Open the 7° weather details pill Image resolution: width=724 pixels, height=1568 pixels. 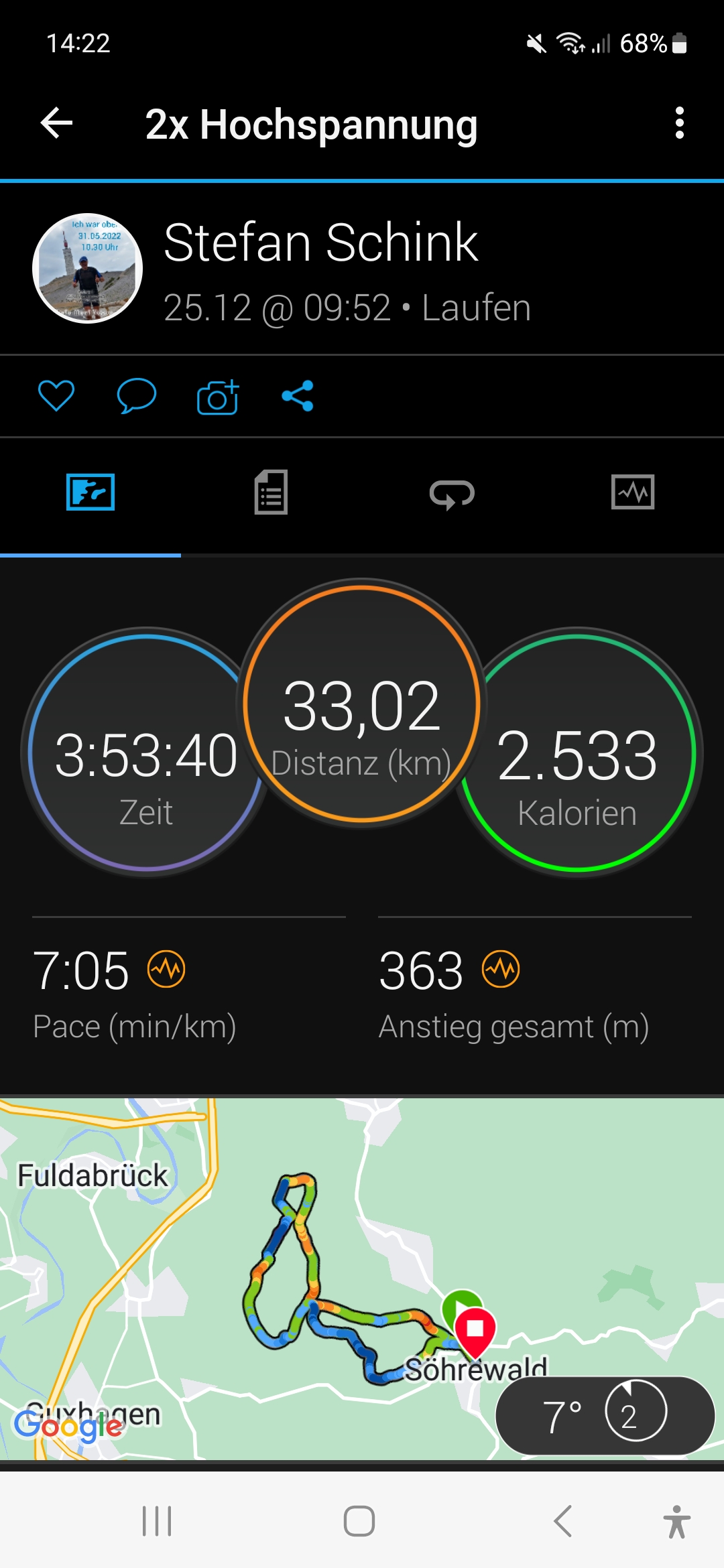pos(604,1415)
